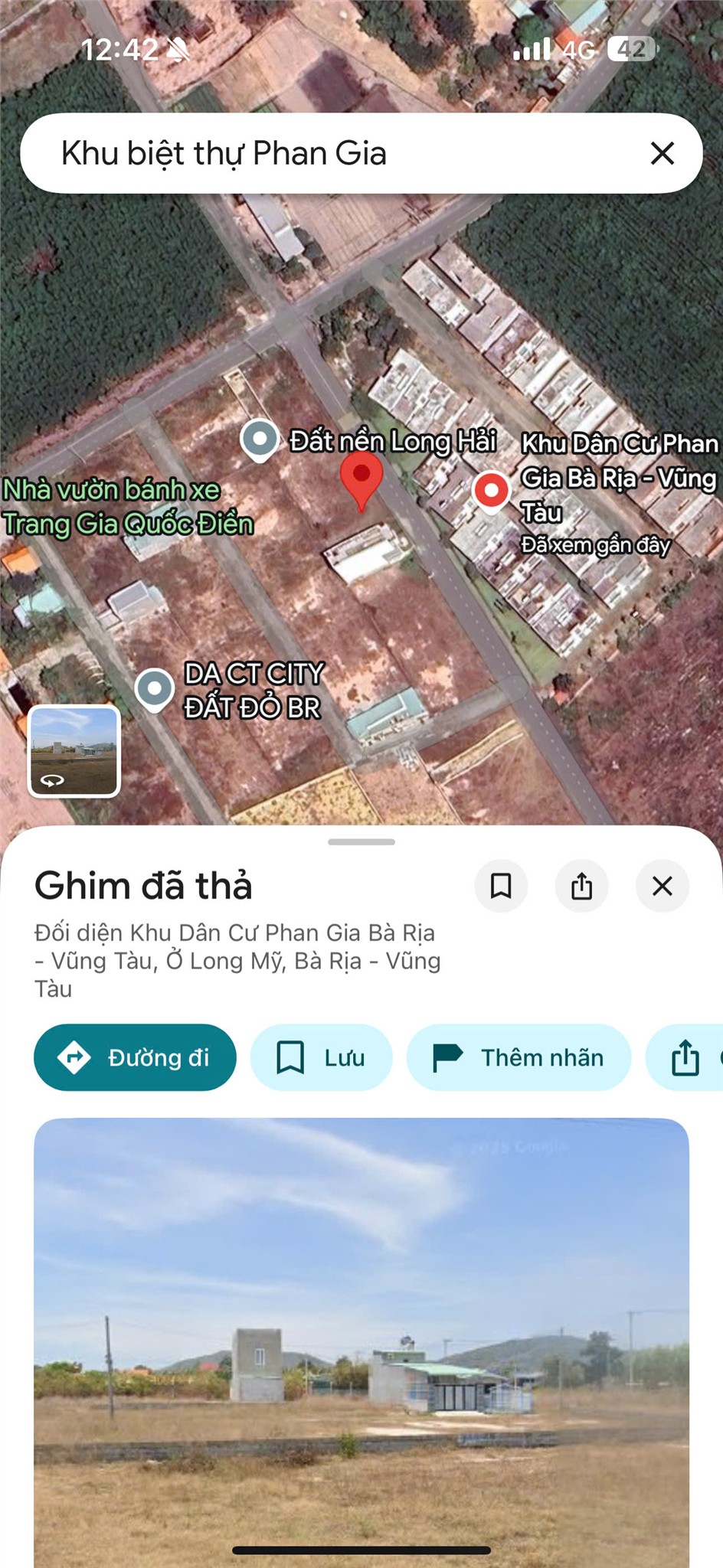Dismiss the Ghim đã thả panel
This screenshot has height=1568, width=723.
click(662, 886)
